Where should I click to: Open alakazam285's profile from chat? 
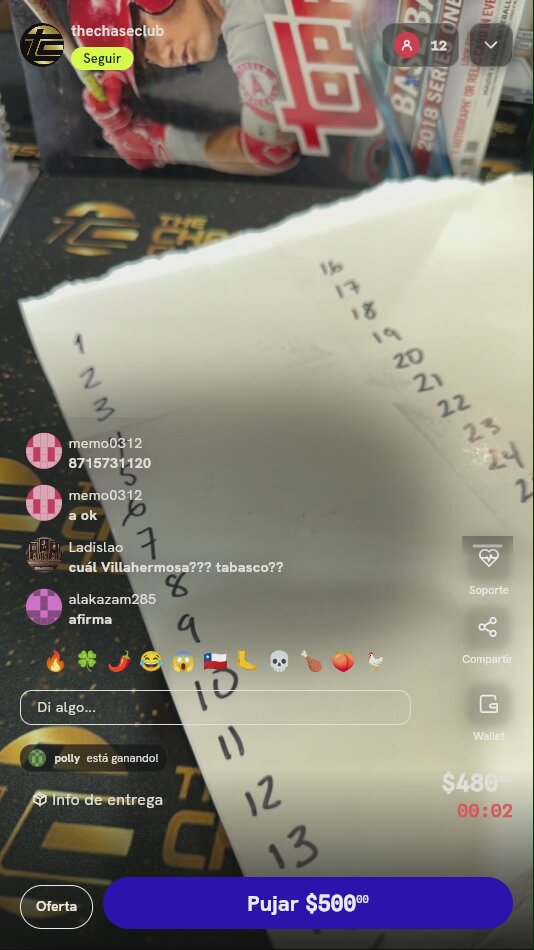click(x=44, y=606)
